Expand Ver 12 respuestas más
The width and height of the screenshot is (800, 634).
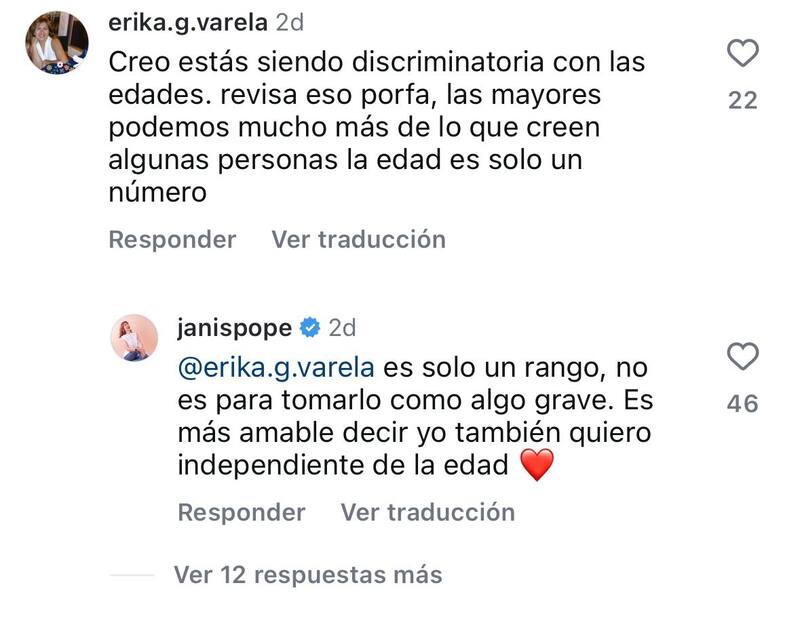(x=307, y=575)
